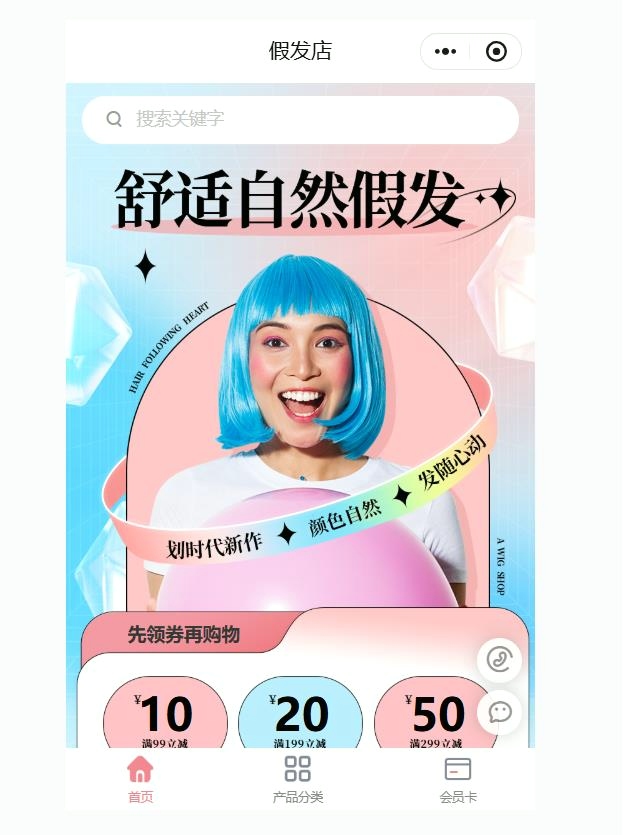Call the shop via floating phone icon

pos(499,660)
